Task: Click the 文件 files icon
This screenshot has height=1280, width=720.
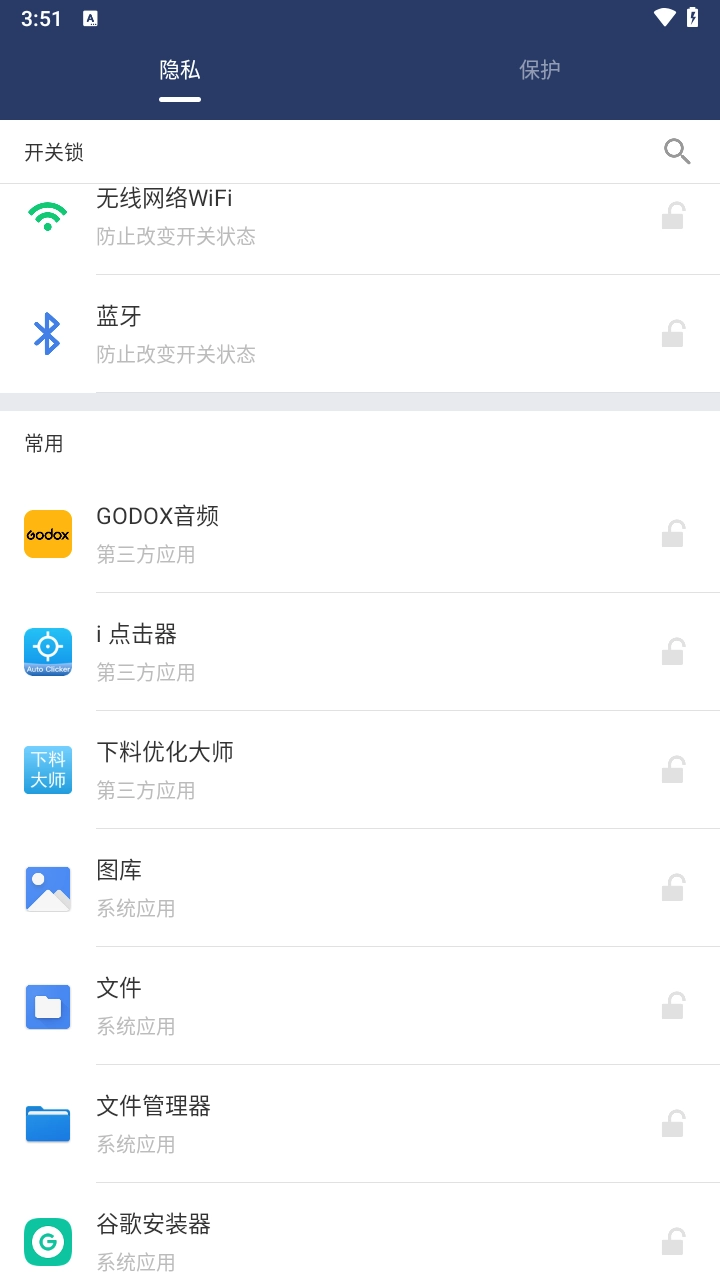Action: (x=47, y=1006)
